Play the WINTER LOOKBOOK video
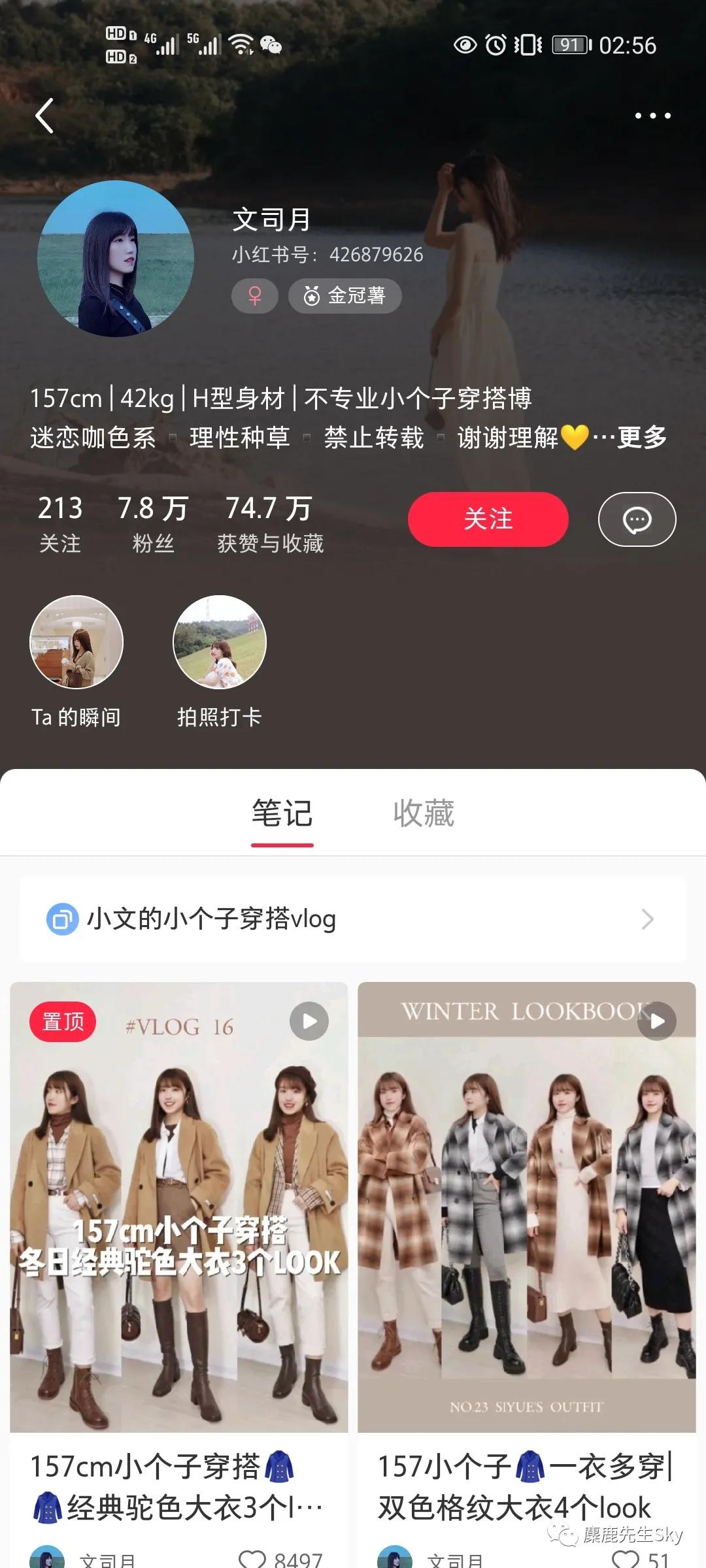The height and width of the screenshot is (1568, 706). [656, 1021]
